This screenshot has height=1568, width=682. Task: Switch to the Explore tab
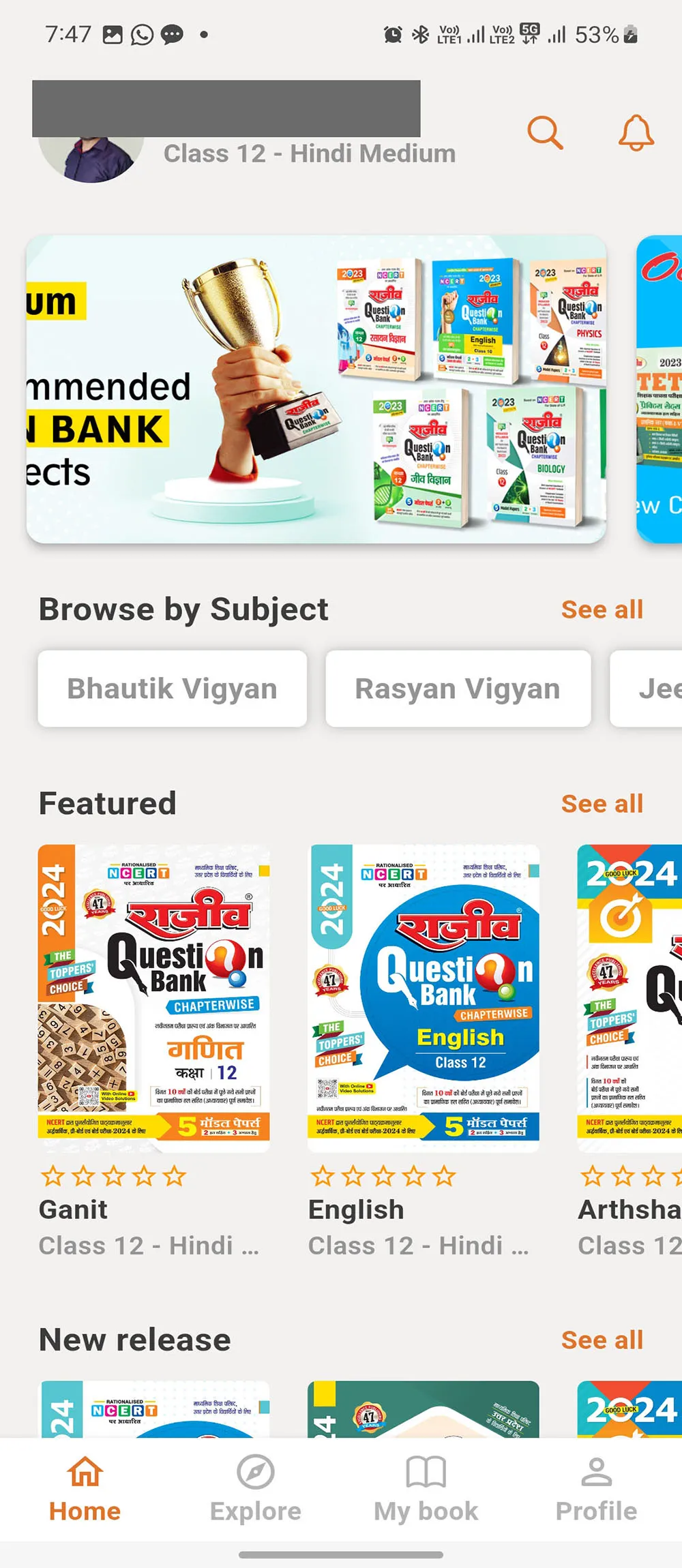[256, 1490]
